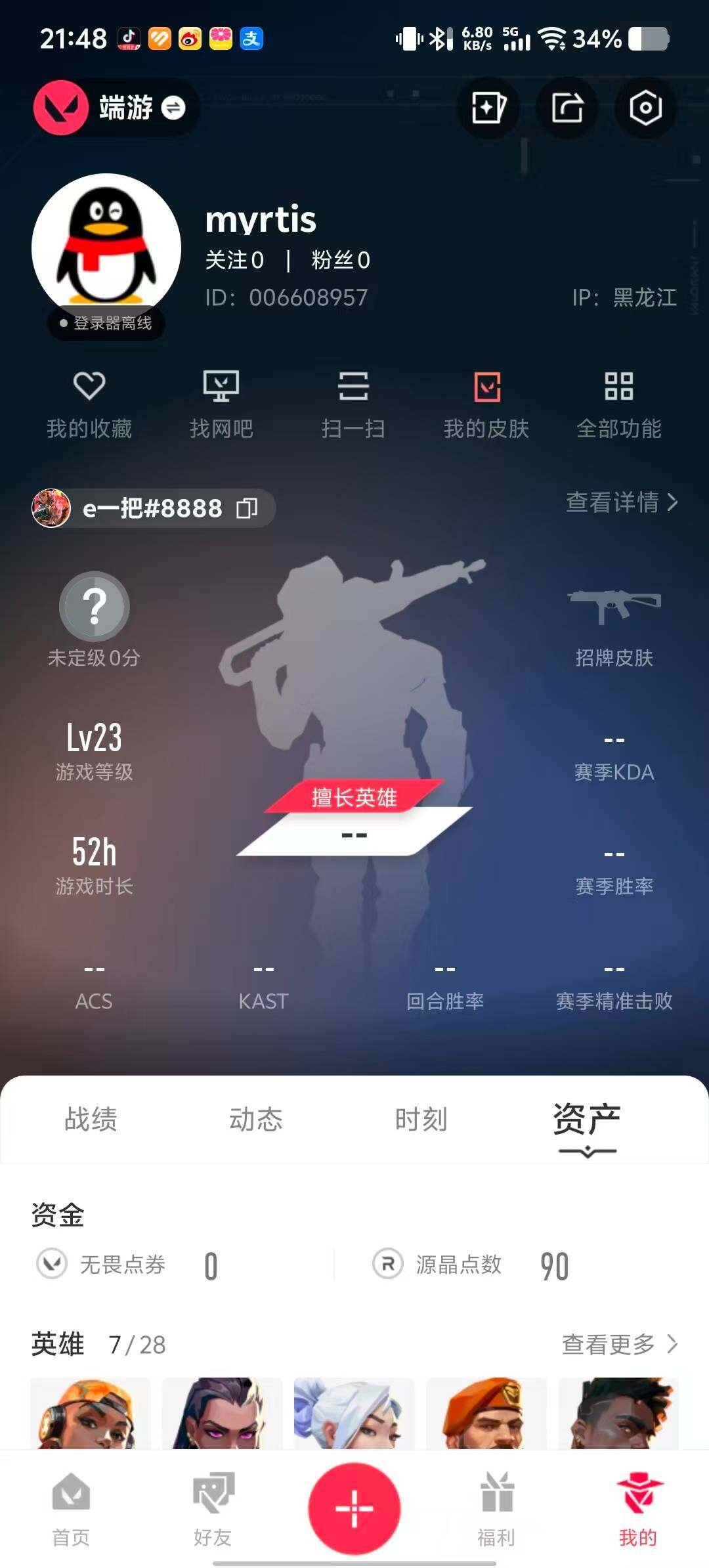Tap the penguin profile avatar

click(106, 248)
